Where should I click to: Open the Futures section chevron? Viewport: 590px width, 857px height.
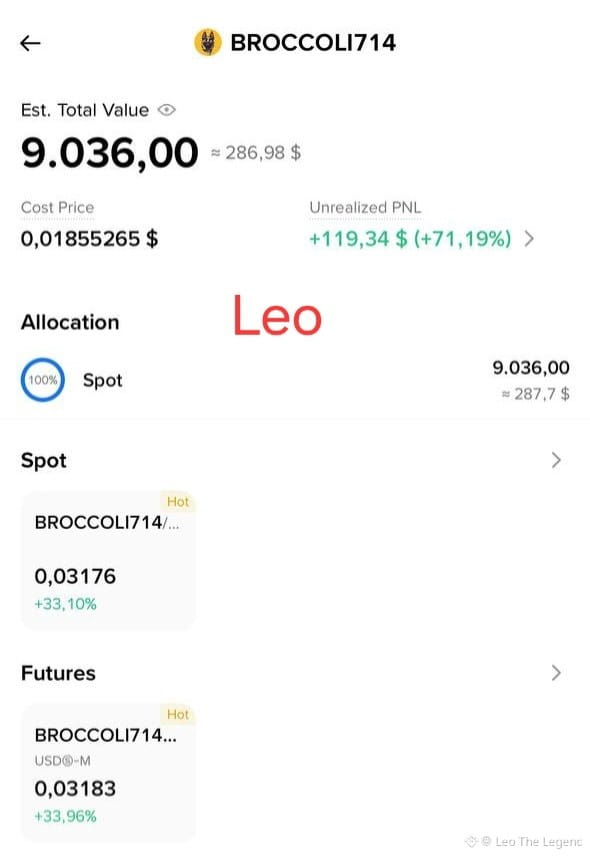click(556, 673)
